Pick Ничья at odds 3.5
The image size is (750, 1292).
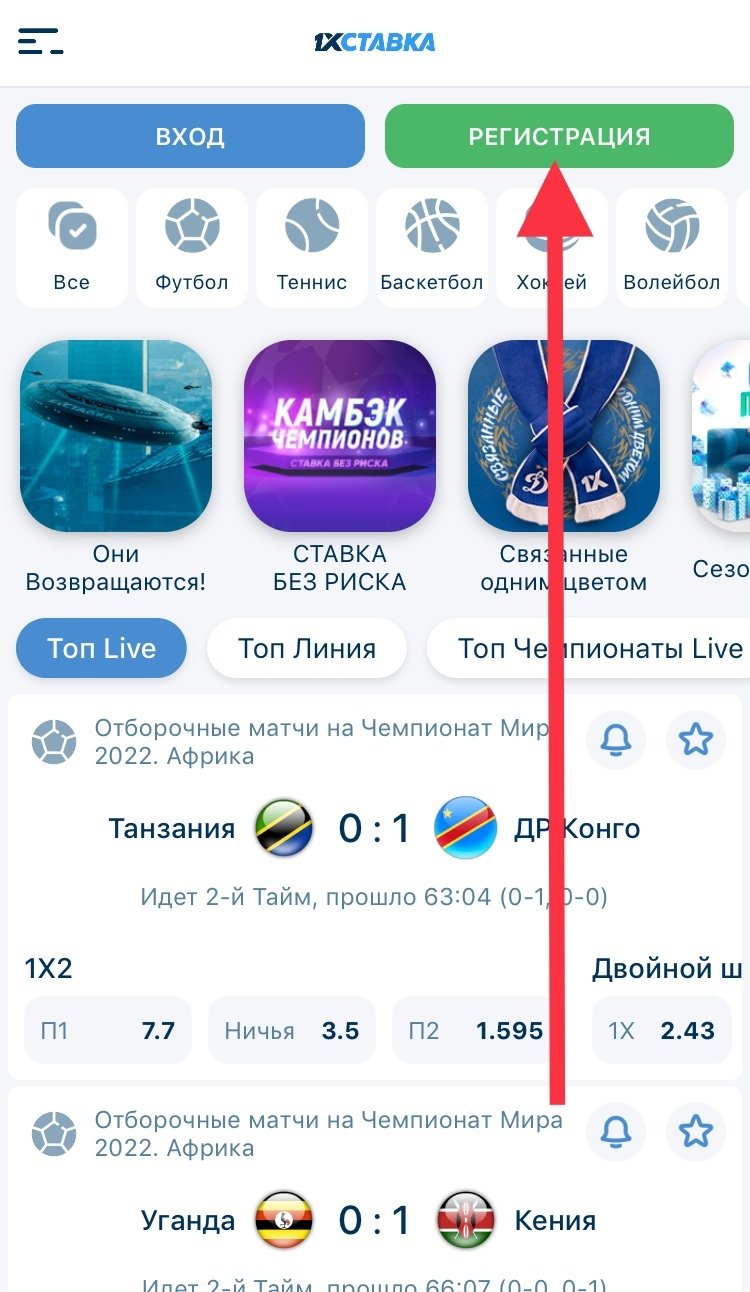(x=292, y=1030)
